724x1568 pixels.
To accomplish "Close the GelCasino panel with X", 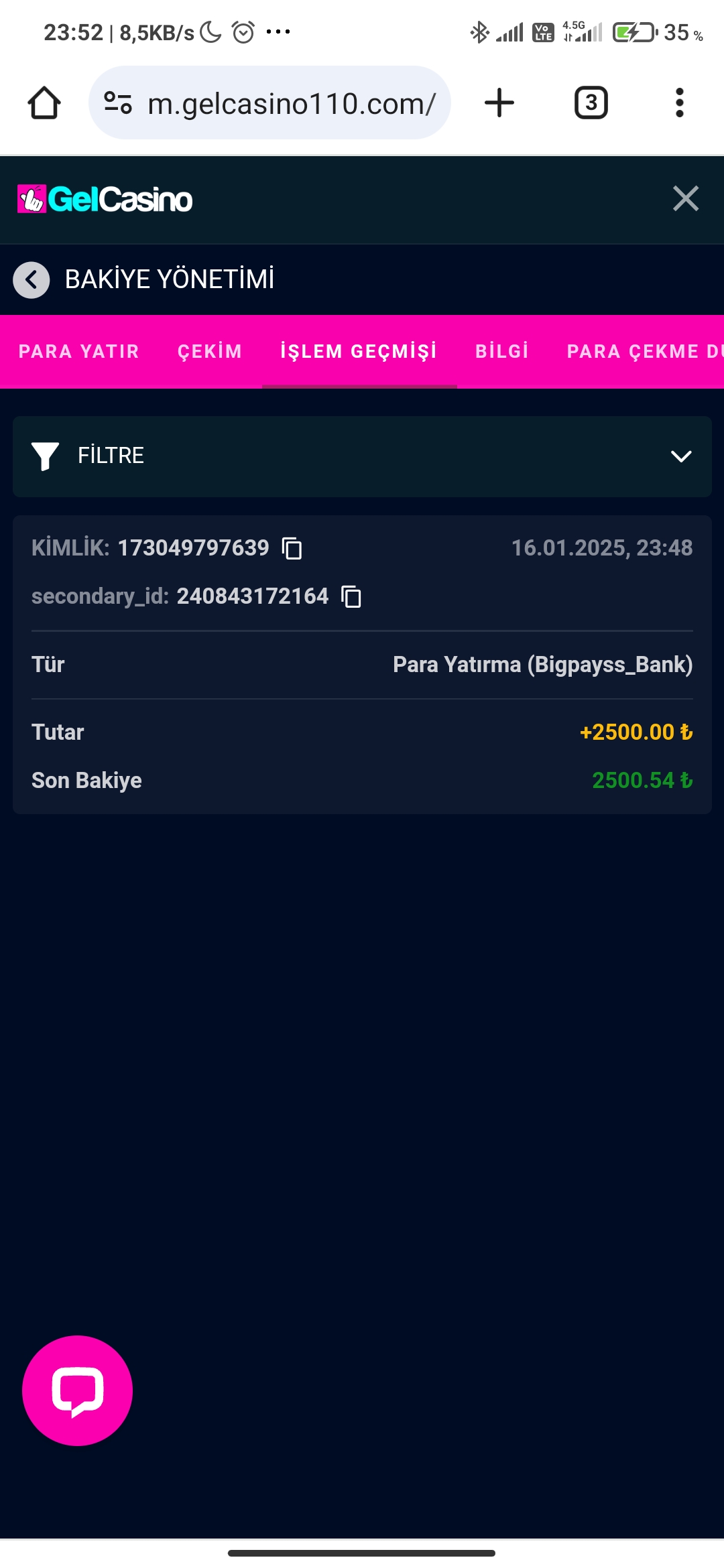I will point(686,198).
